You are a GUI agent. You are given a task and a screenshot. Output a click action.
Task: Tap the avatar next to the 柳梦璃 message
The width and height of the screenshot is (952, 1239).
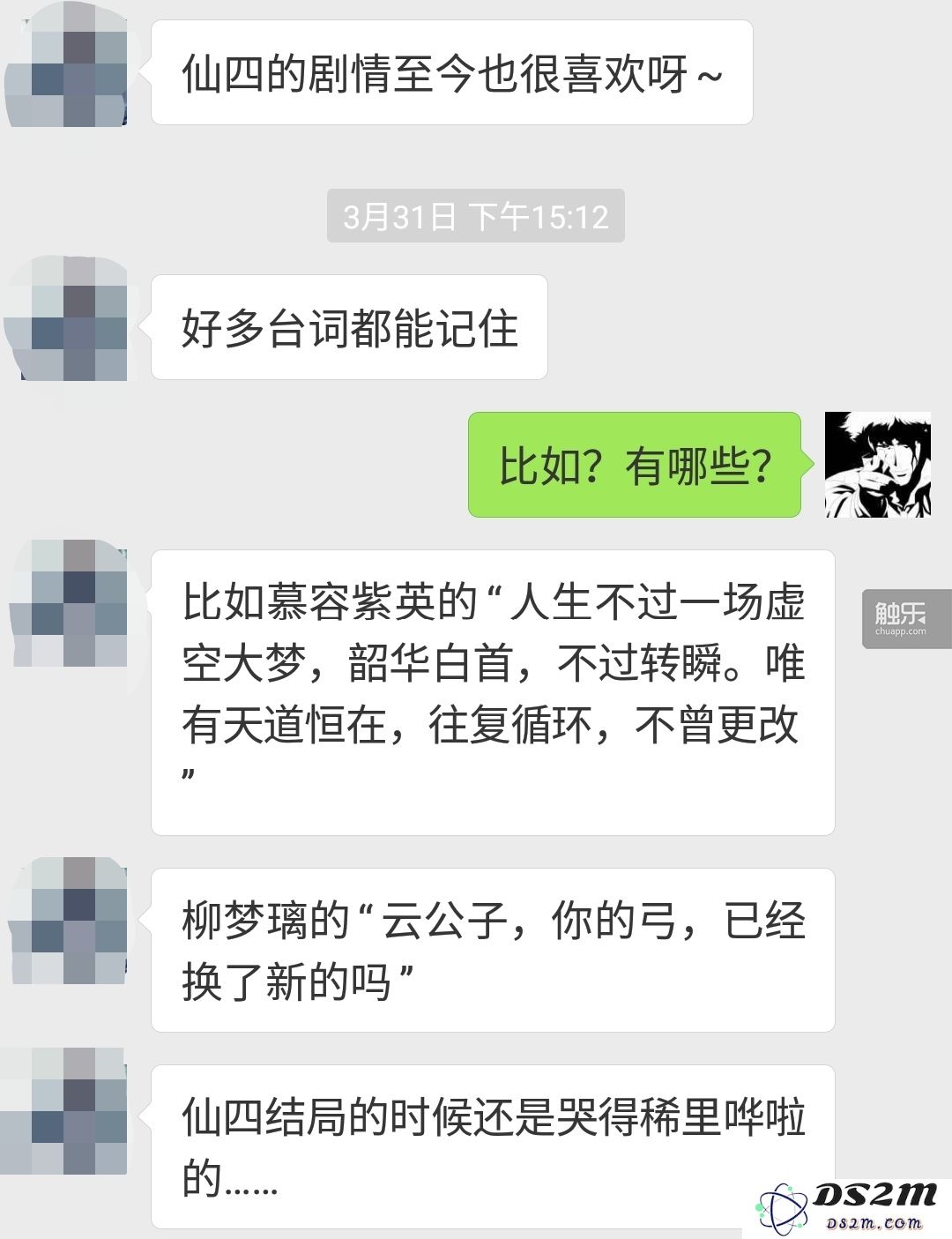point(67,922)
